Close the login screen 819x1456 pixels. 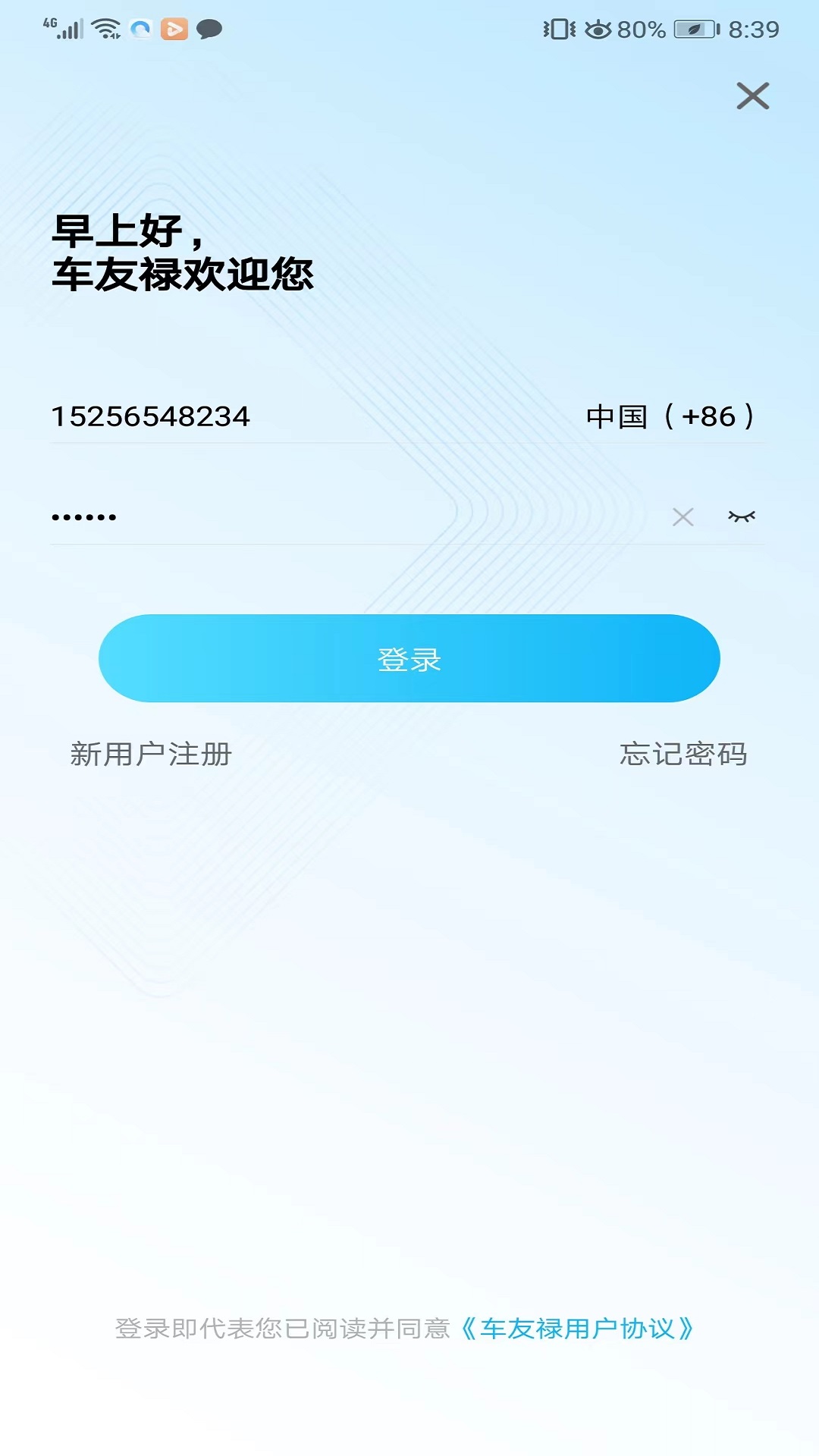tap(752, 96)
